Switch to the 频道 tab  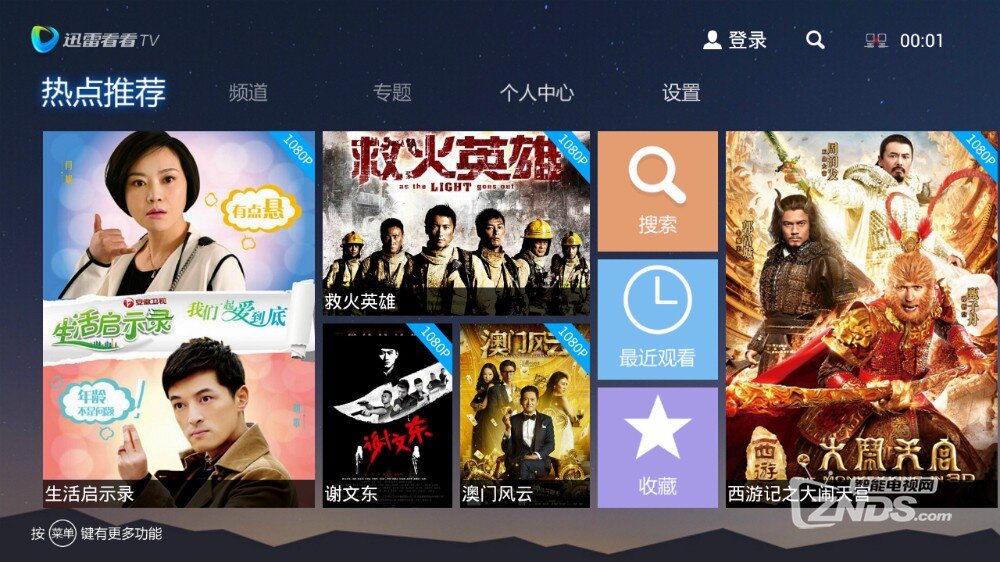coord(248,93)
